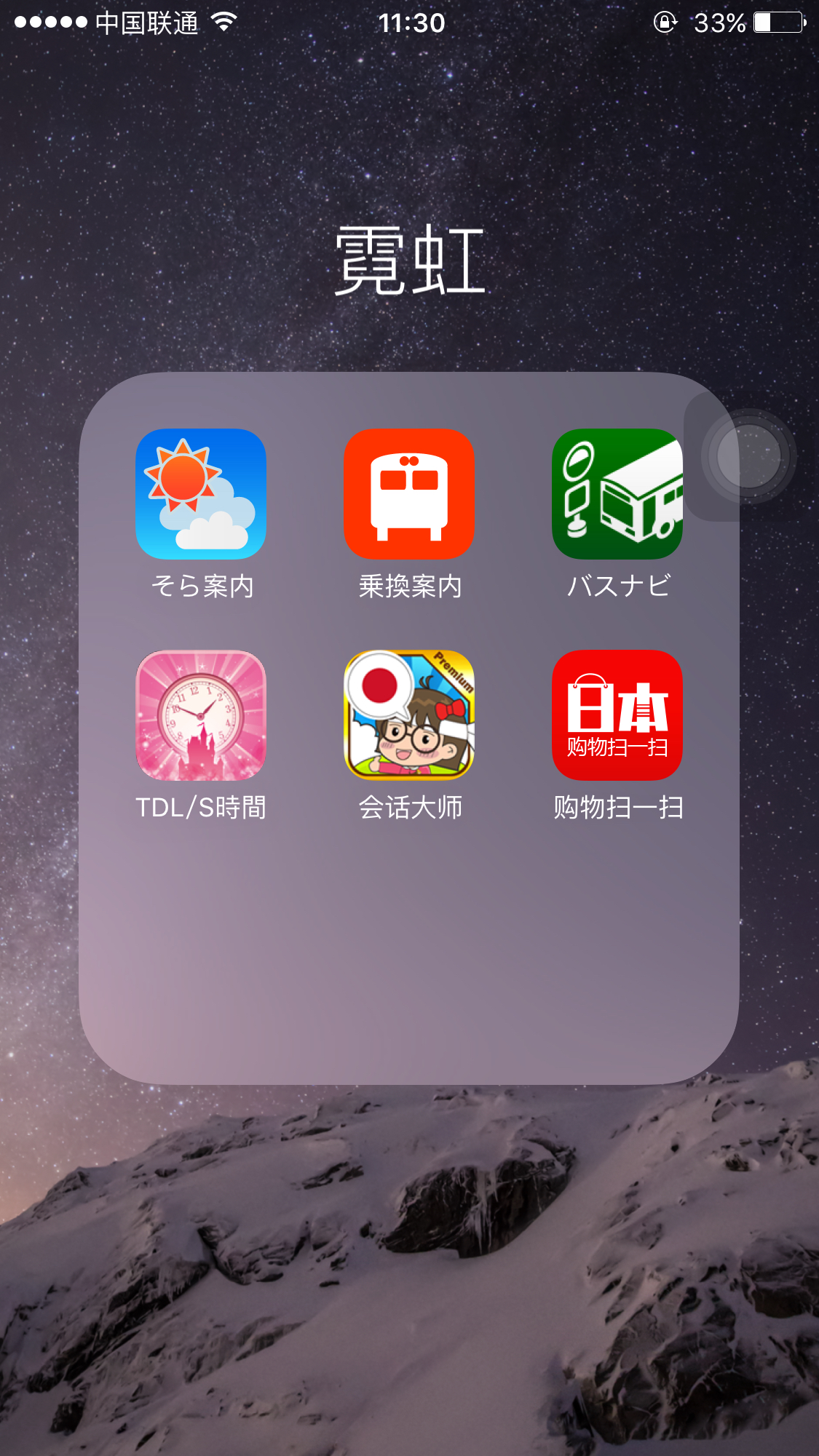Launch the 乗換案内 transit app

pyautogui.click(x=409, y=494)
